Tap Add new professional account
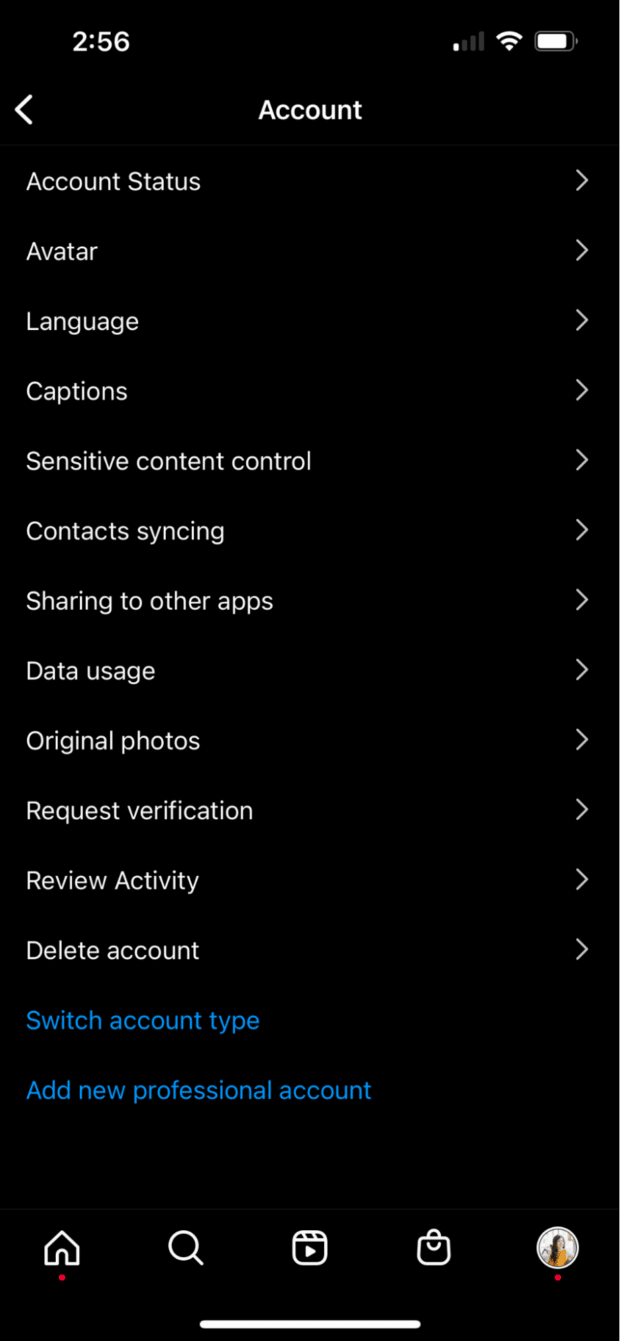This screenshot has width=620, height=1341. [198, 1090]
